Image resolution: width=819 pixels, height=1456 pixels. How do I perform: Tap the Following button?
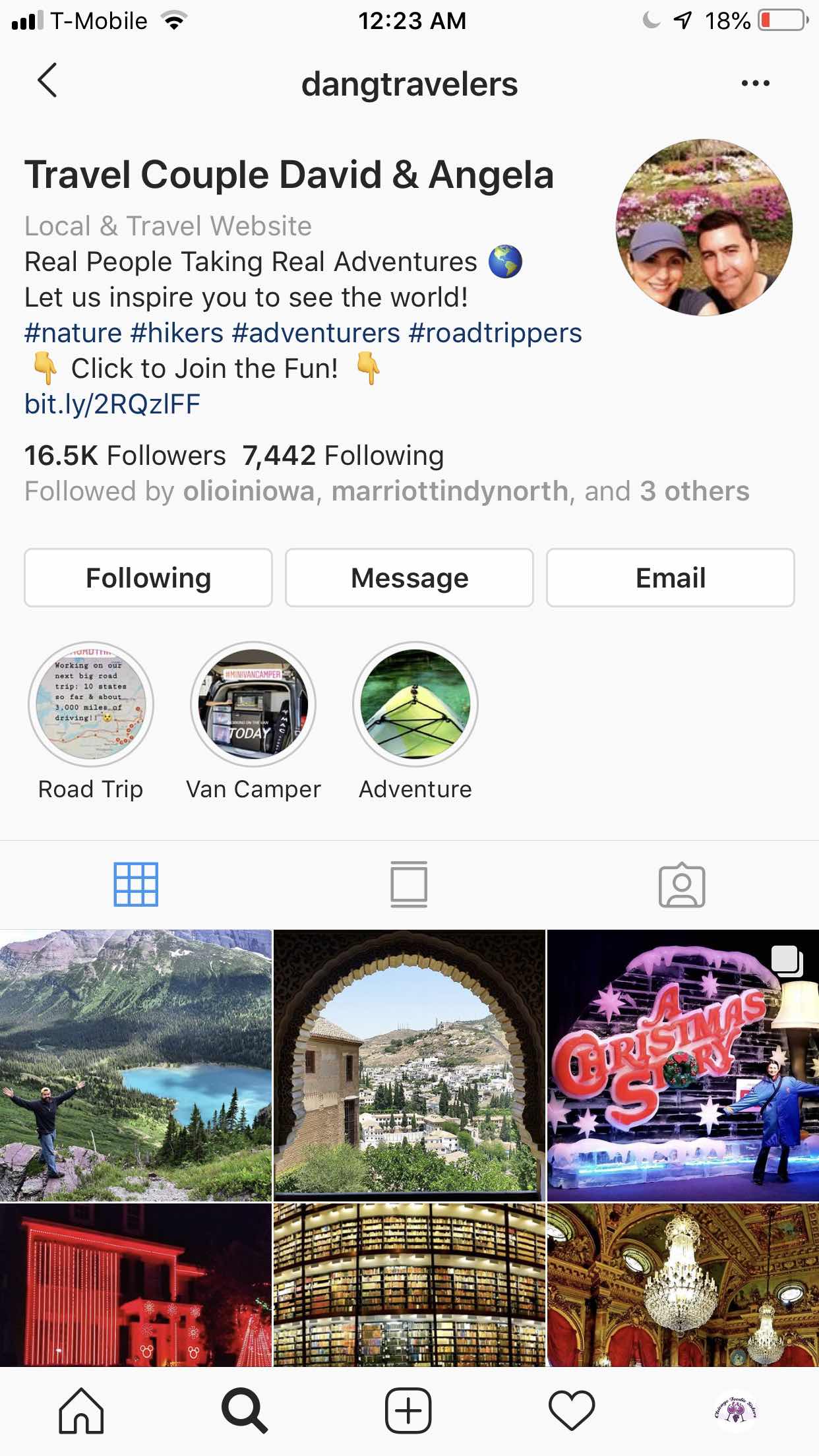click(x=148, y=578)
